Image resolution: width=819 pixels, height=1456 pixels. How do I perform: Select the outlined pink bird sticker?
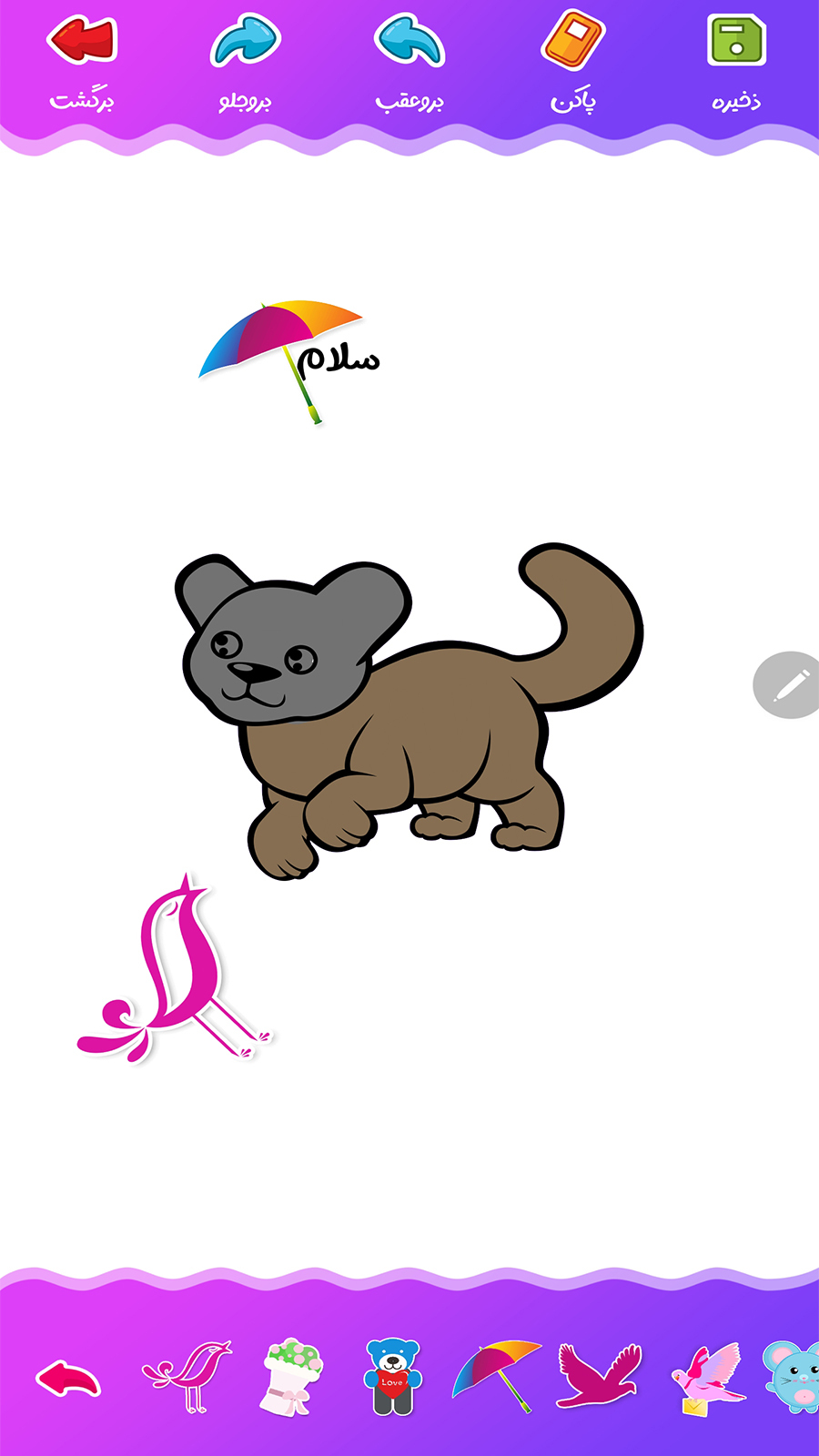[x=189, y=1376]
